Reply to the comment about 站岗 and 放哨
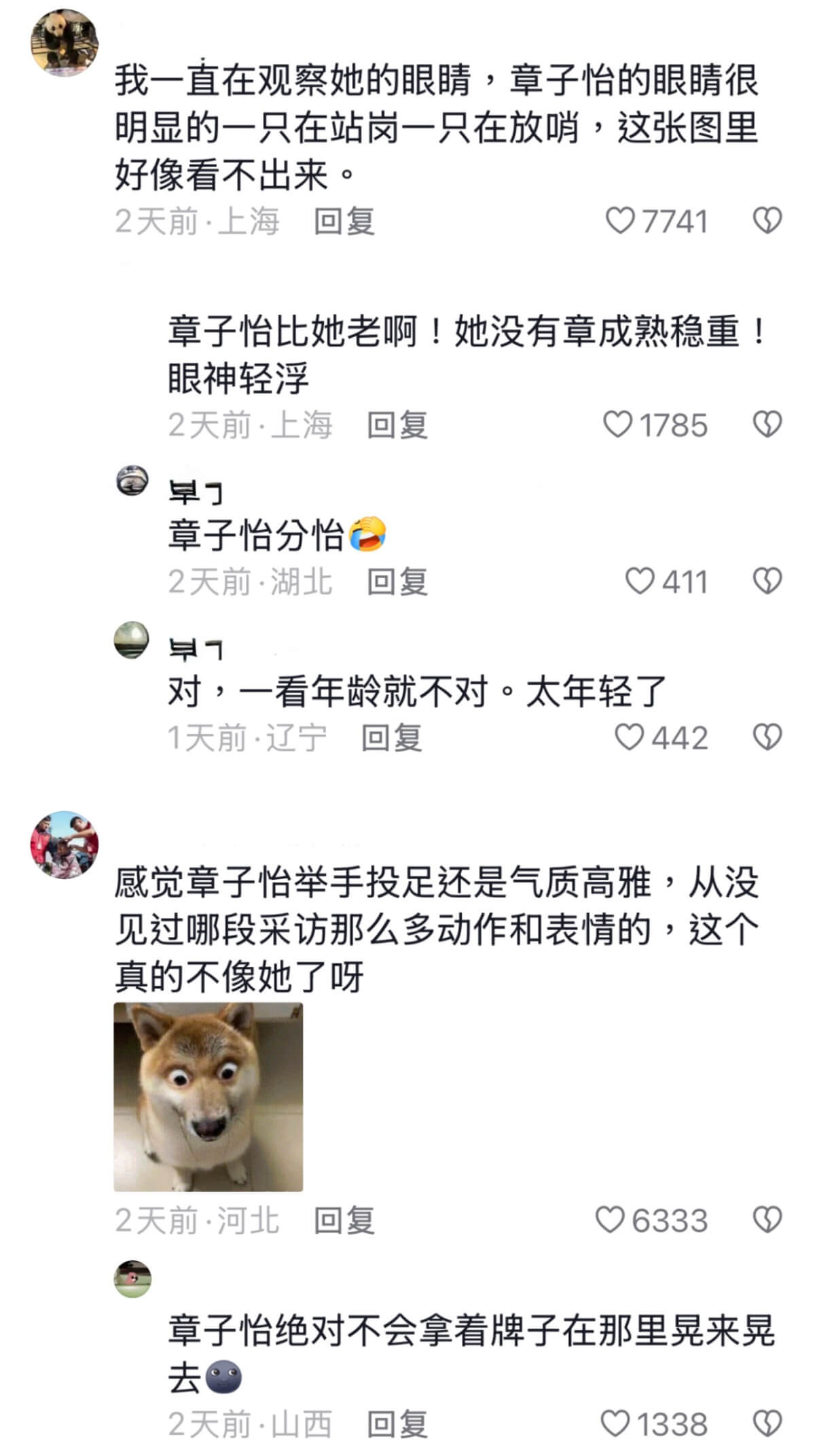Screen dimensions: 815x1456 pos(344,221)
